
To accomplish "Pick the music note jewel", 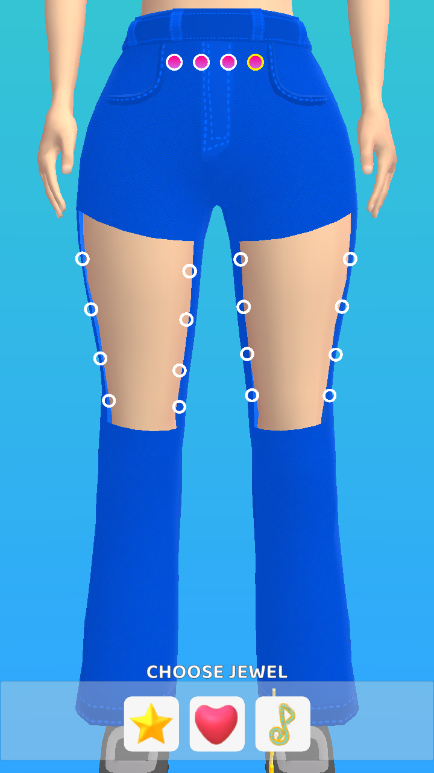I will click(283, 723).
